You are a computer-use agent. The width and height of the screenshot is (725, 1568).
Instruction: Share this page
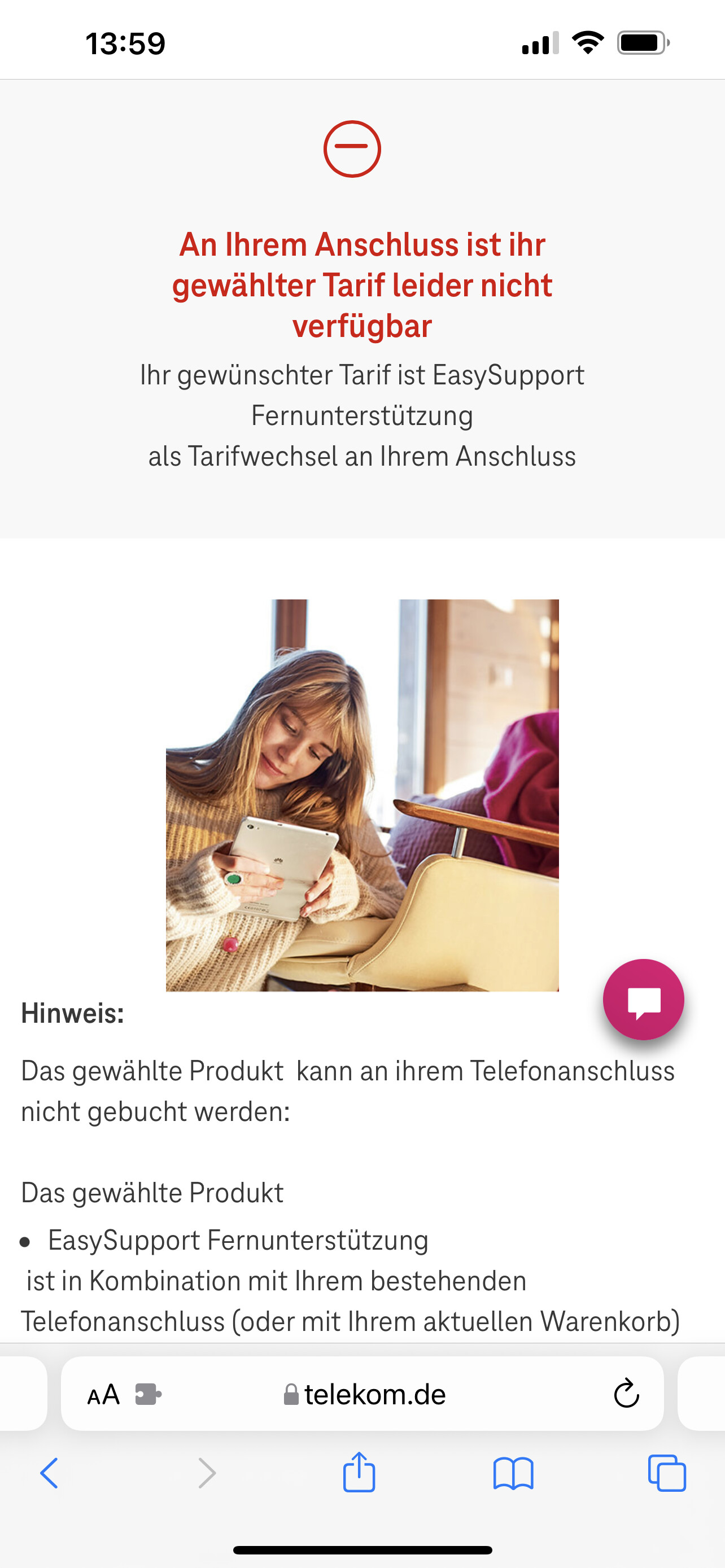(359, 1472)
